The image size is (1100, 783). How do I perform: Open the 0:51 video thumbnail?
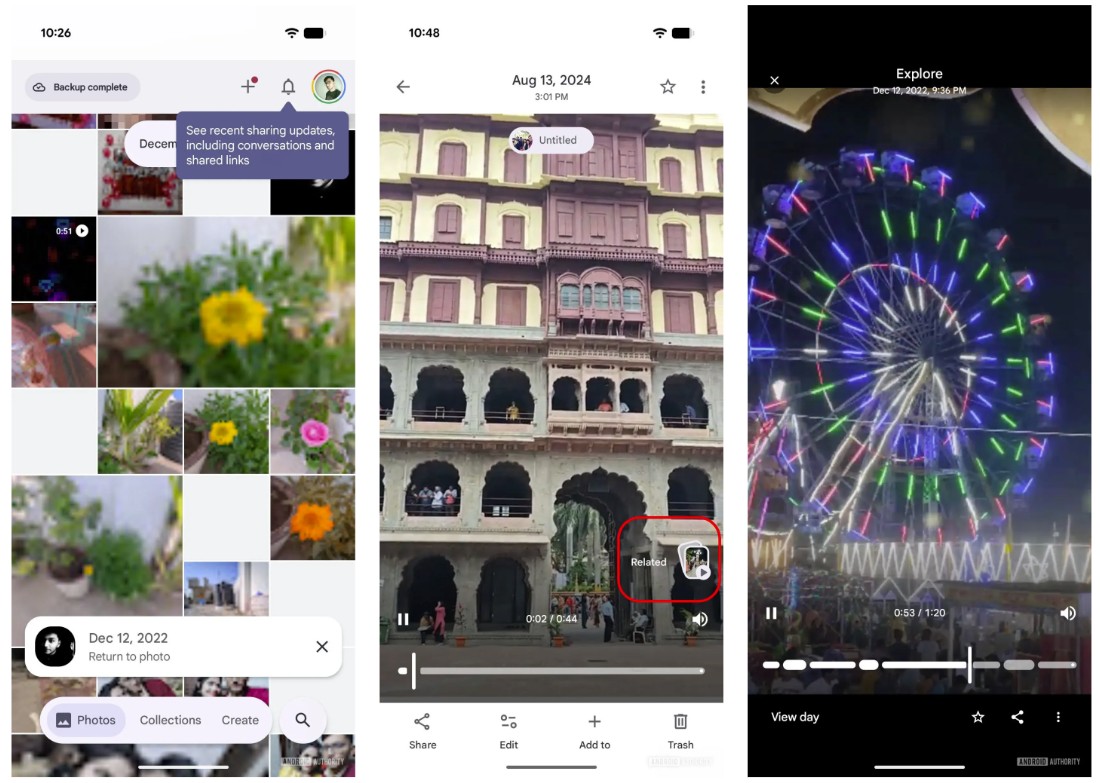pyautogui.click(x=54, y=258)
